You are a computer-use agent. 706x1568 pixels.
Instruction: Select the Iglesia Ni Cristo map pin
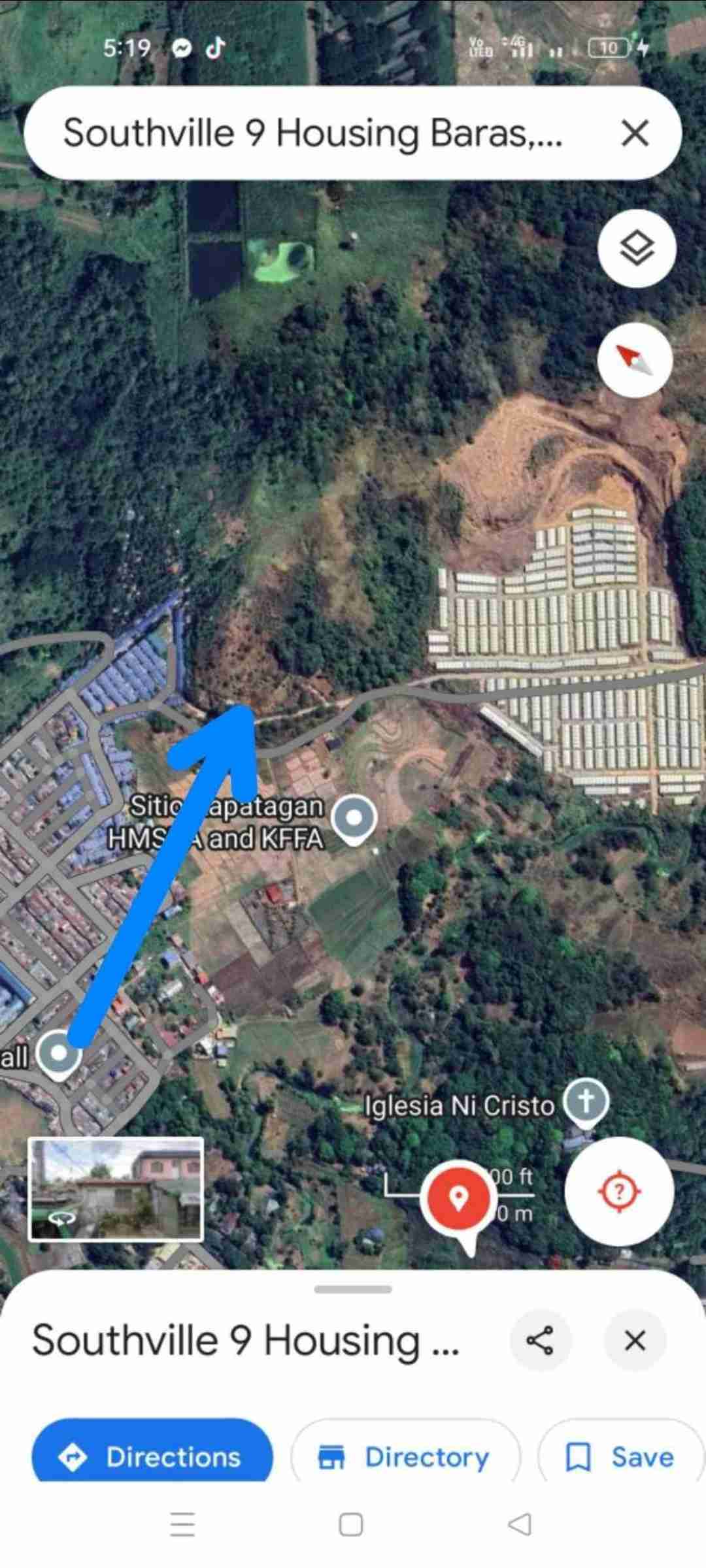pyautogui.click(x=586, y=1102)
